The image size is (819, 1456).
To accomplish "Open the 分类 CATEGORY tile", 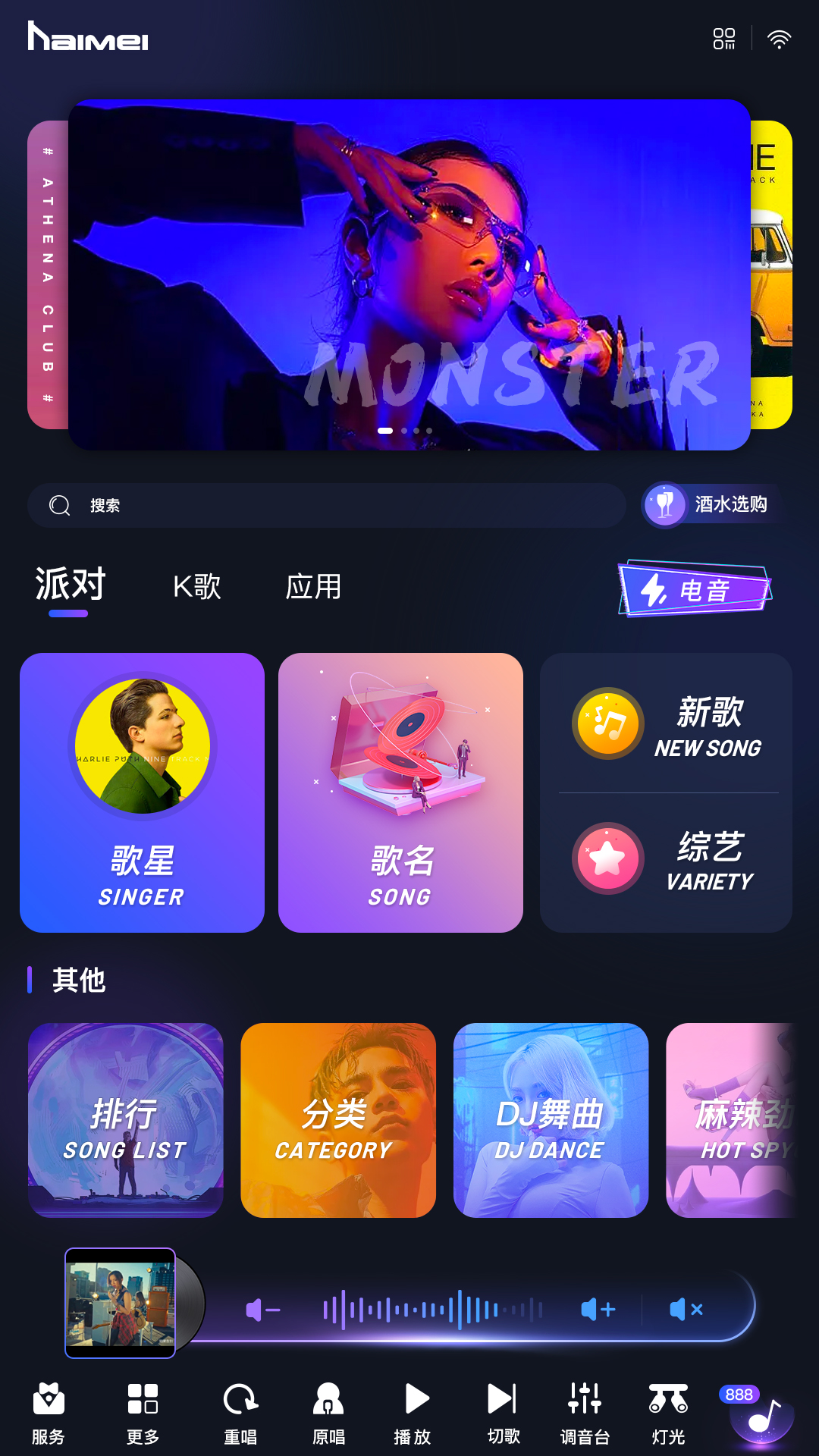I will 338,1120.
